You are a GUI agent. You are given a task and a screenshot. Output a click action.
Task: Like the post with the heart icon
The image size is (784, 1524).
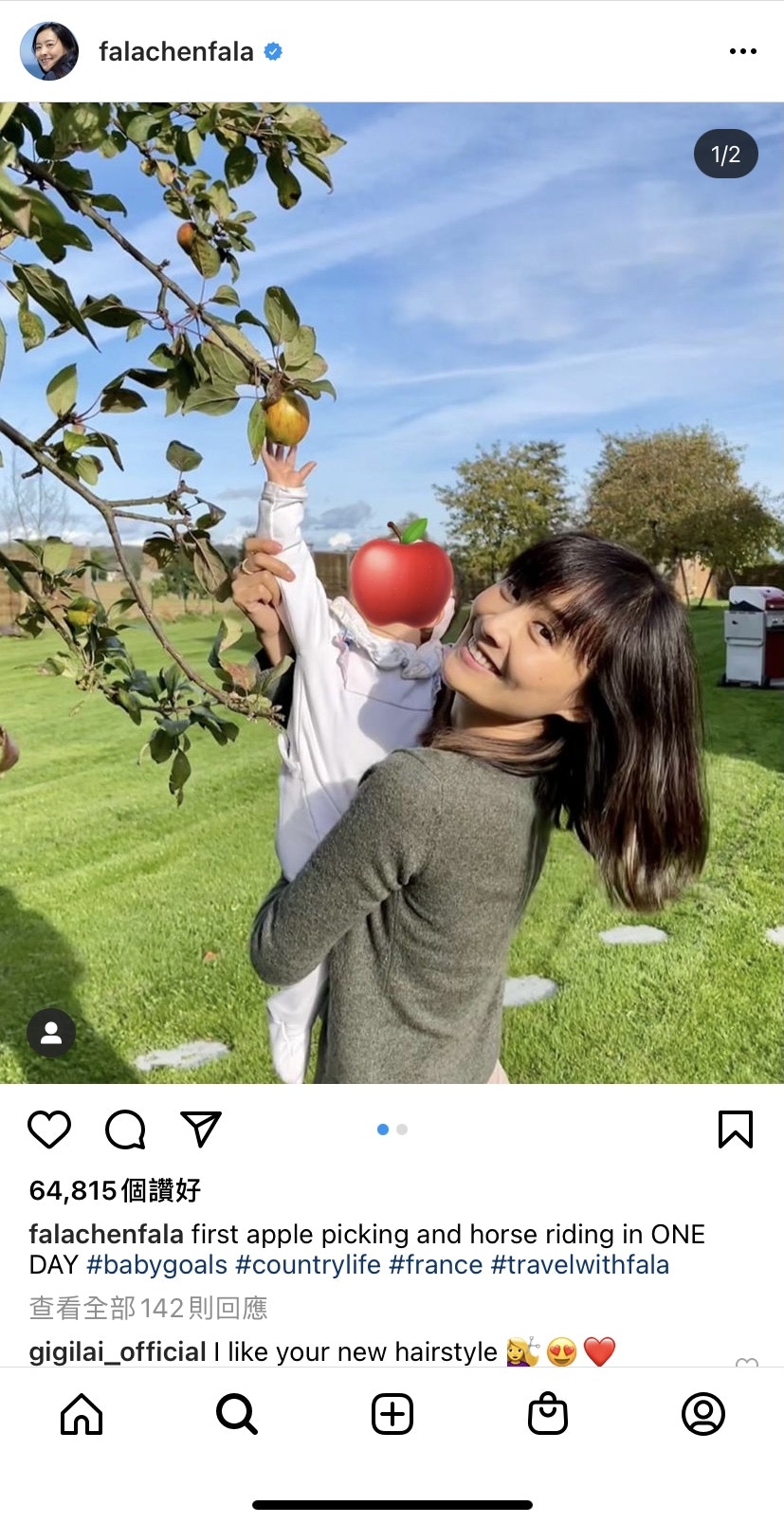coord(49,1129)
